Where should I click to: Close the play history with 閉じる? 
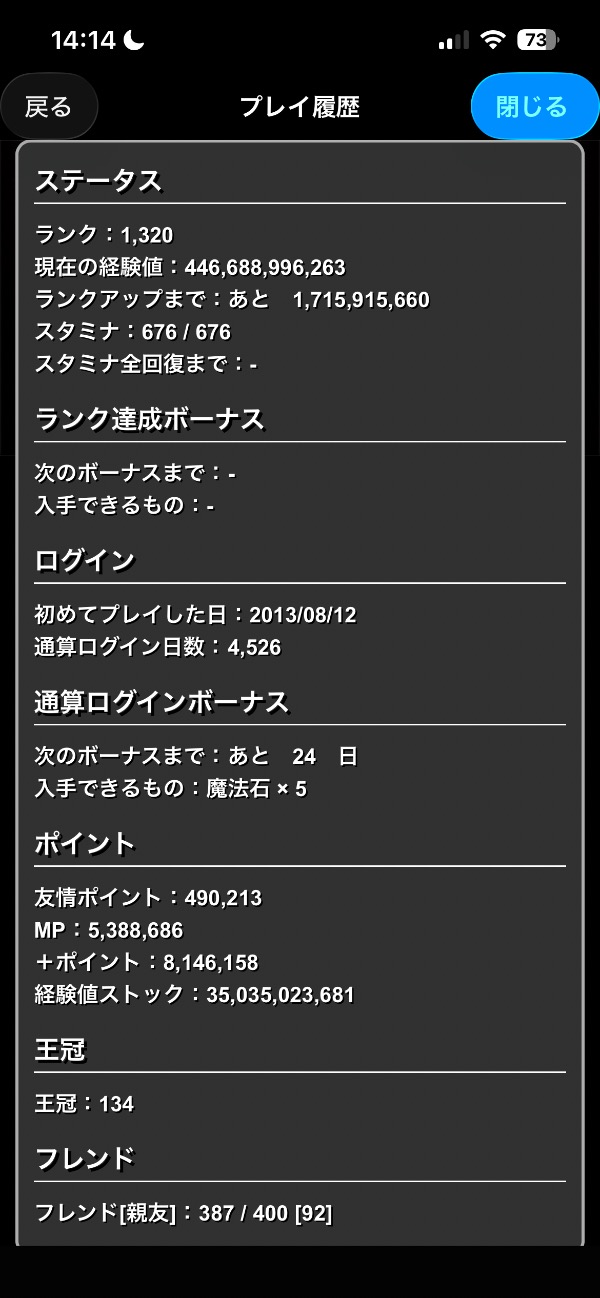click(532, 107)
